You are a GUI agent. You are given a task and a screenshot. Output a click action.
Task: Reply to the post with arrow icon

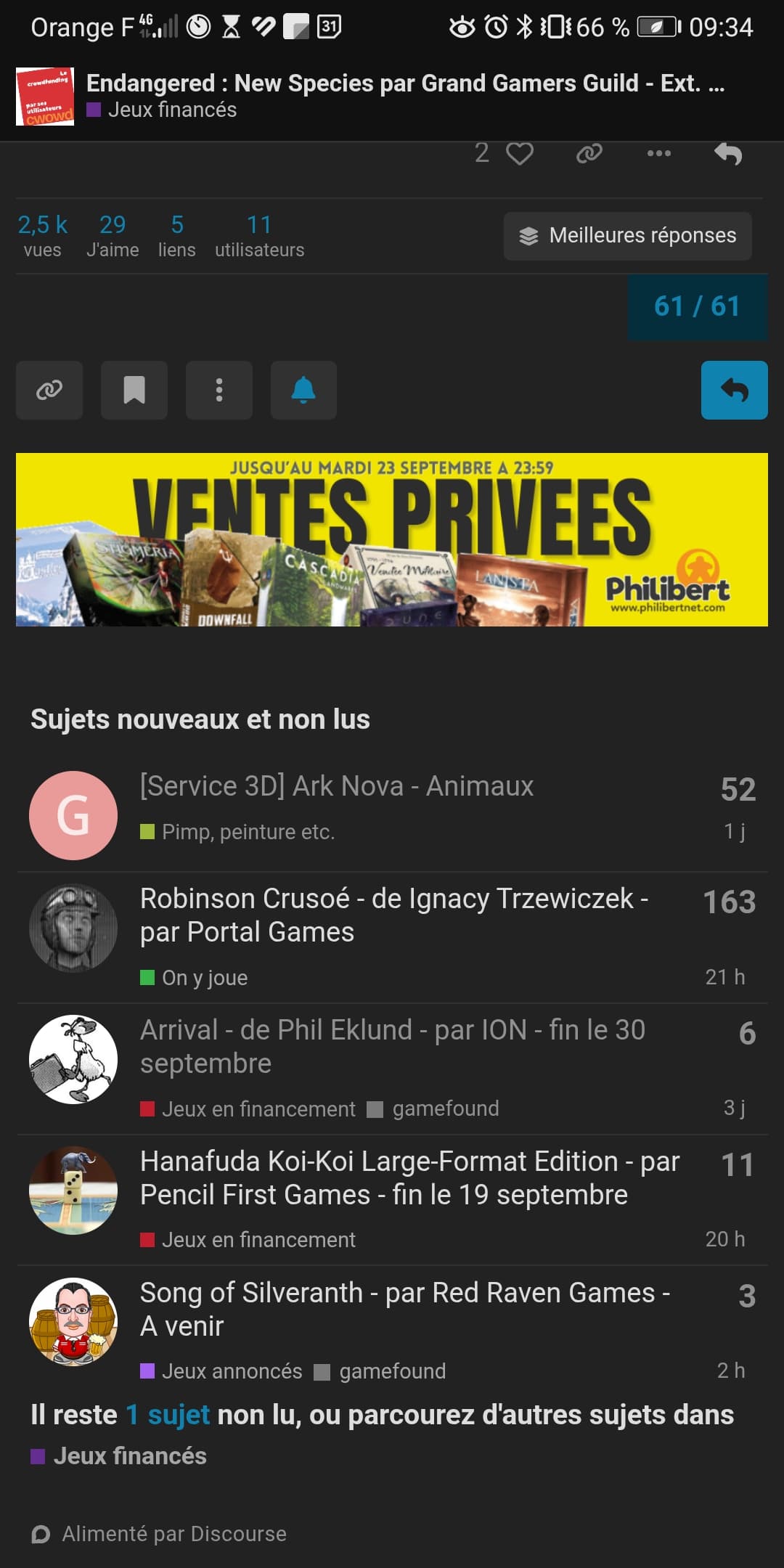[x=728, y=154]
